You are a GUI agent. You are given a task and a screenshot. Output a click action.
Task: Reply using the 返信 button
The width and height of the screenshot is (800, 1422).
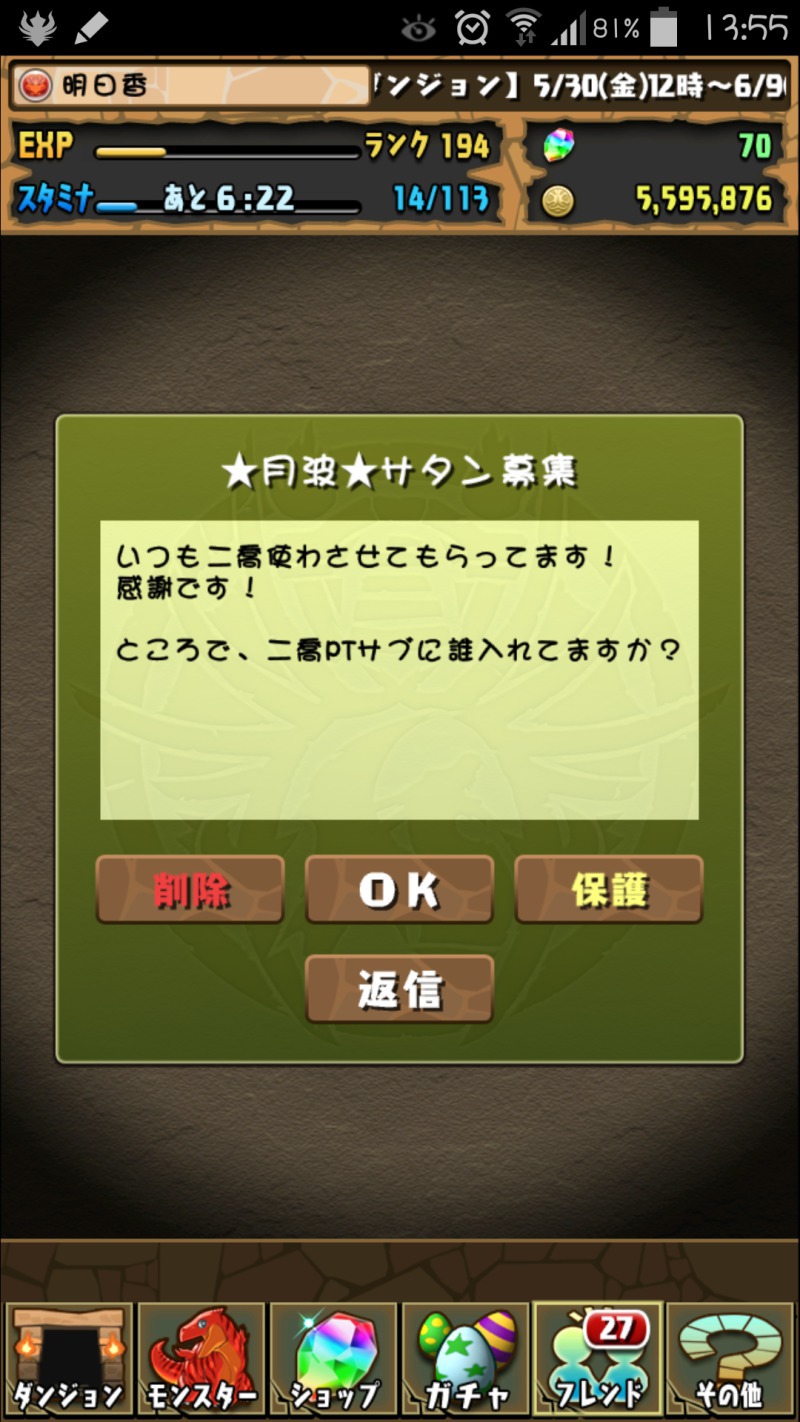[399, 989]
